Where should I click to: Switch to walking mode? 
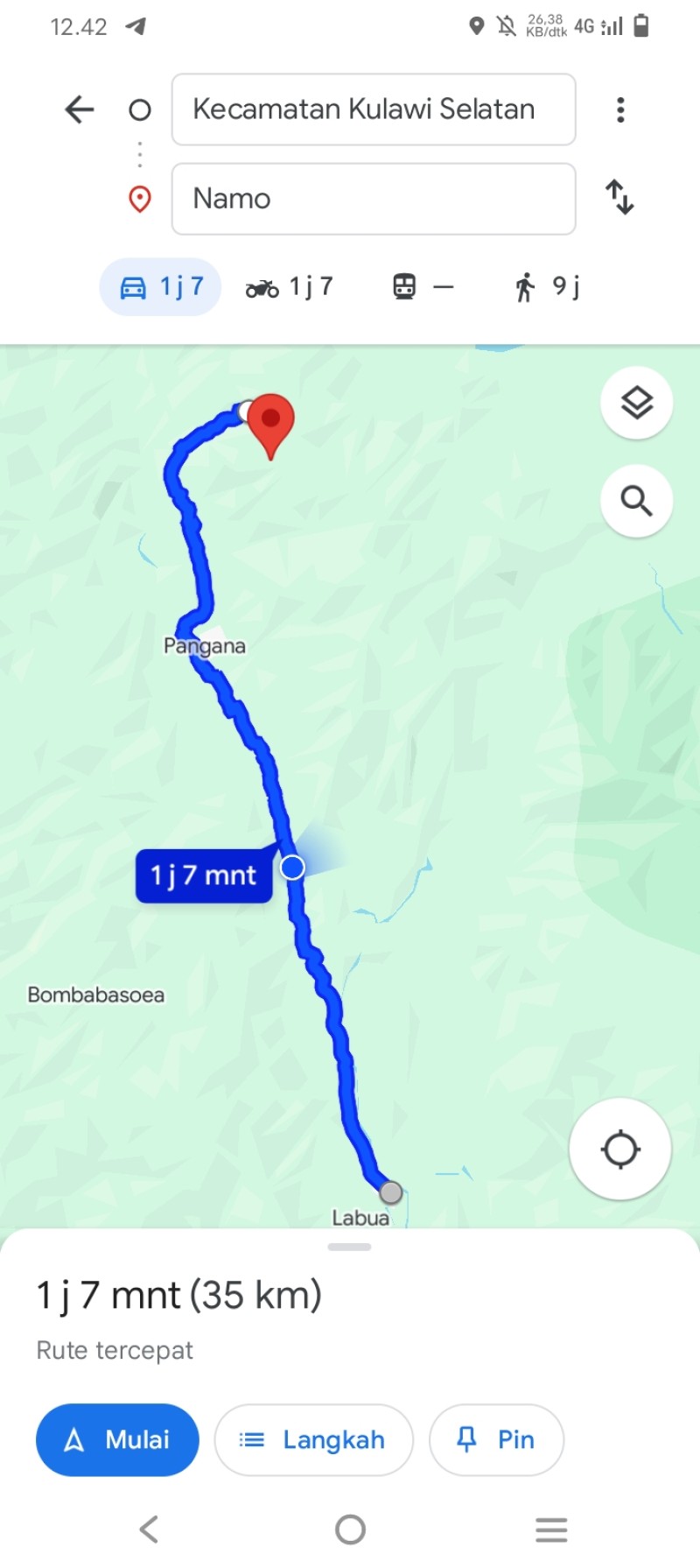pyautogui.click(x=548, y=286)
